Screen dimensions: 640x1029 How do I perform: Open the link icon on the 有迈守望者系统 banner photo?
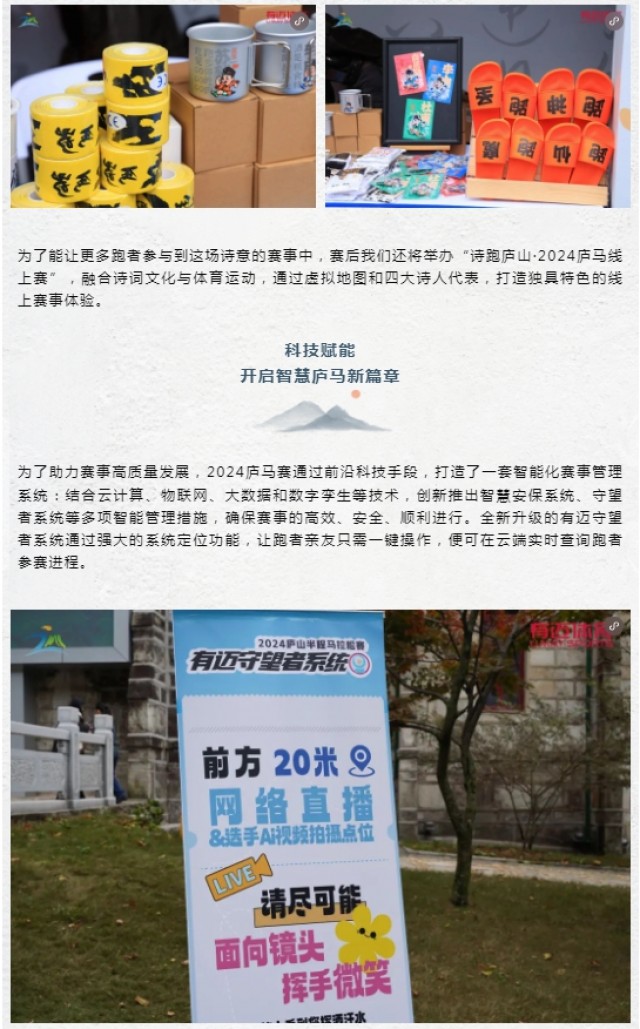coord(614,627)
